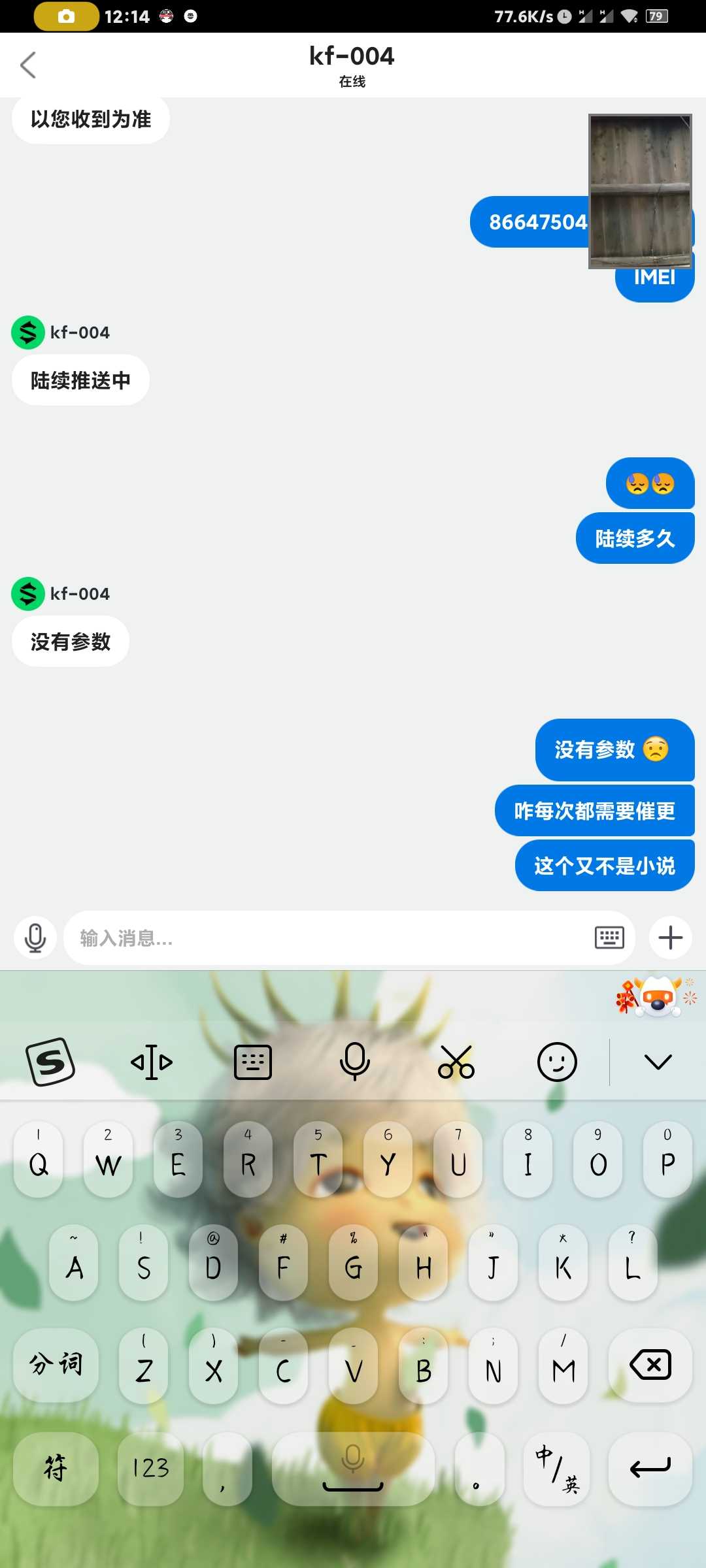Open the wood photo thumbnail
Screen dimensions: 706x1568
[x=640, y=191]
